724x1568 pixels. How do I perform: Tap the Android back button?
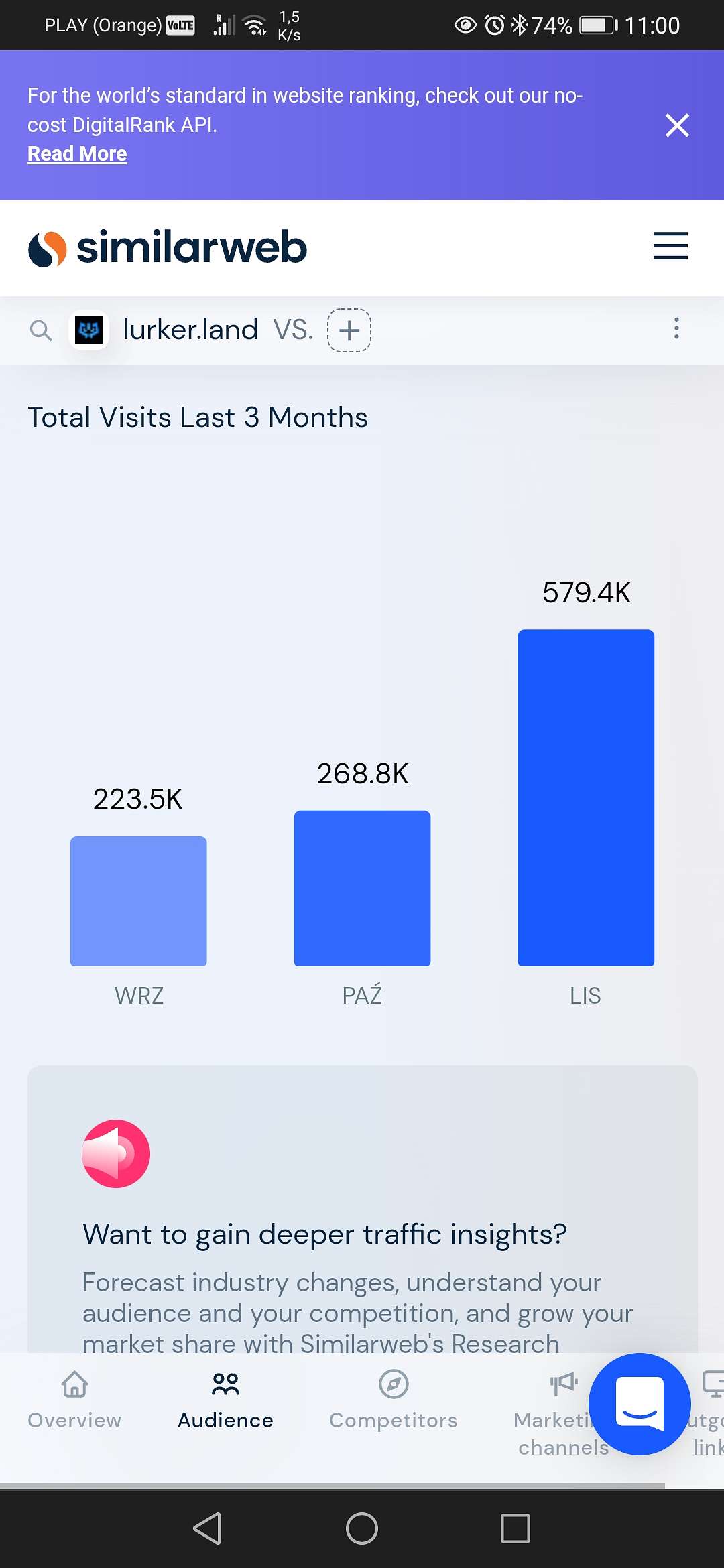tap(208, 1528)
